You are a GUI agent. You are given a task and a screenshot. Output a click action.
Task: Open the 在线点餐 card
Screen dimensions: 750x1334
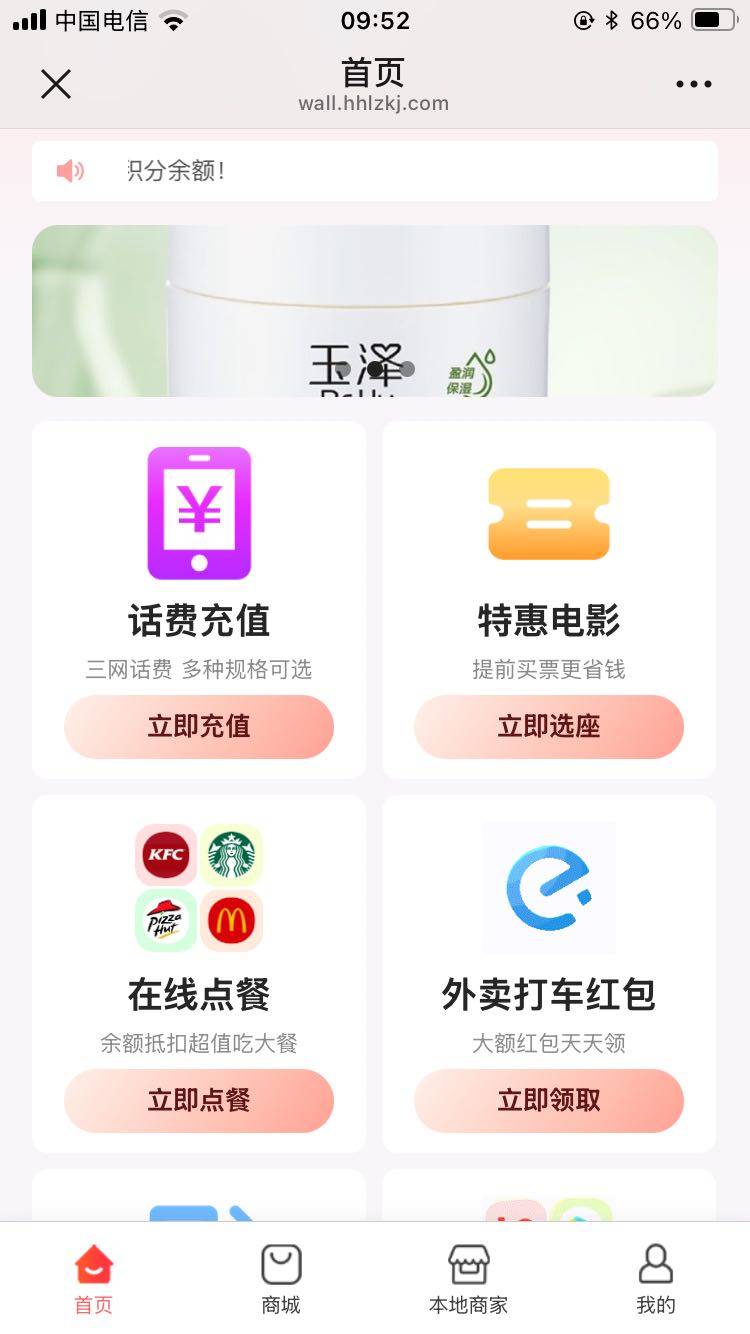[x=199, y=974]
